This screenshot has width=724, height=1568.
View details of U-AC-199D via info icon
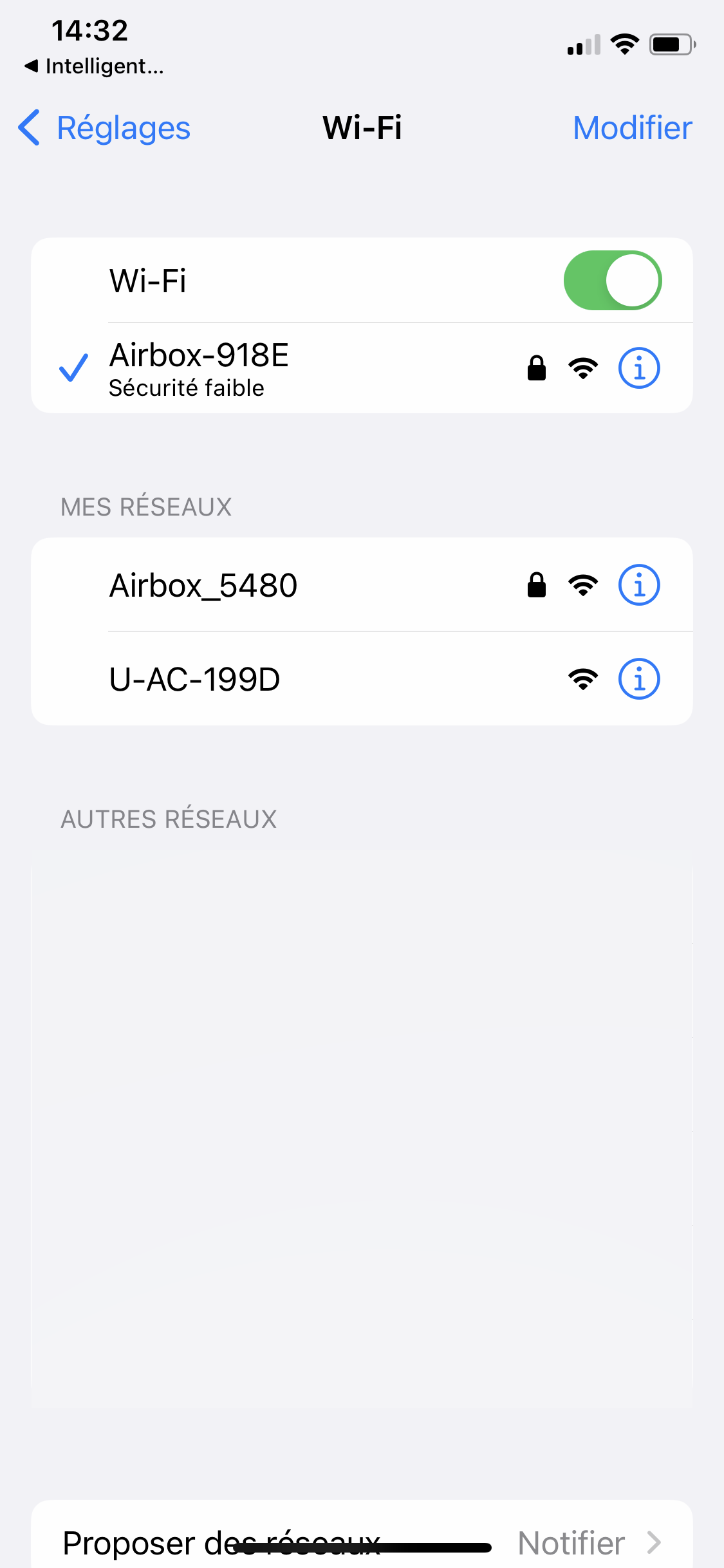point(638,678)
